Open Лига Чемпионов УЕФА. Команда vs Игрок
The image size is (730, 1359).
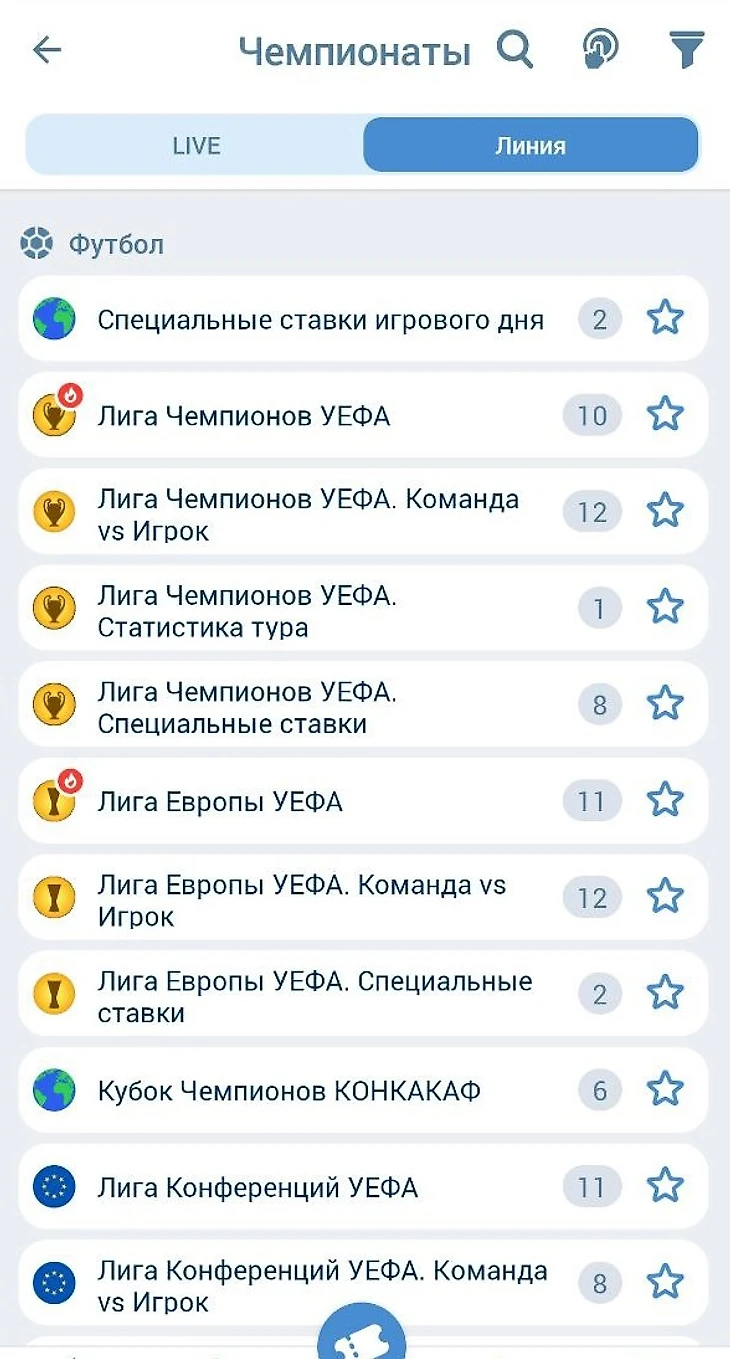(x=308, y=513)
